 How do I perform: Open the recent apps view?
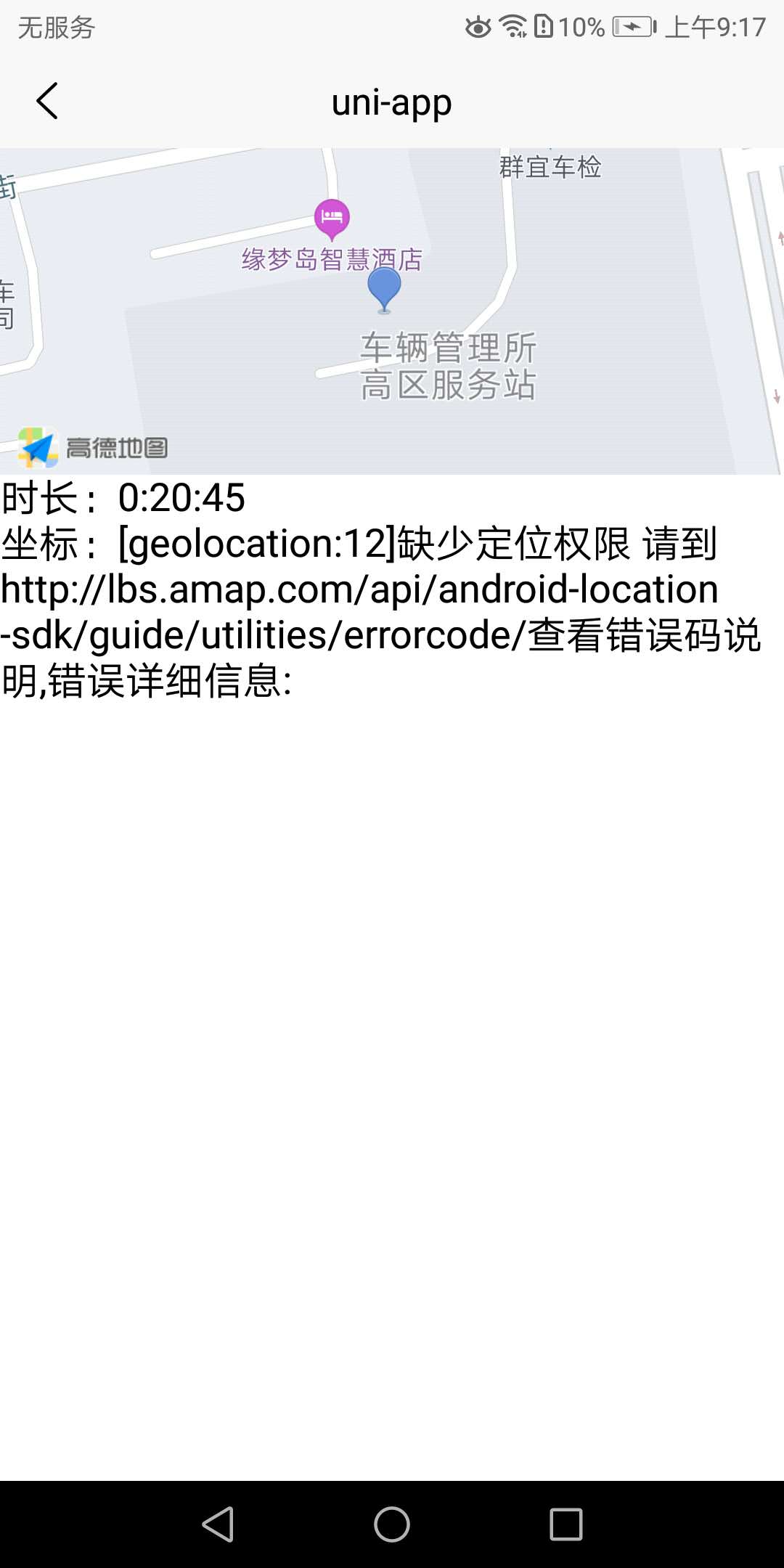tap(566, 1524)
